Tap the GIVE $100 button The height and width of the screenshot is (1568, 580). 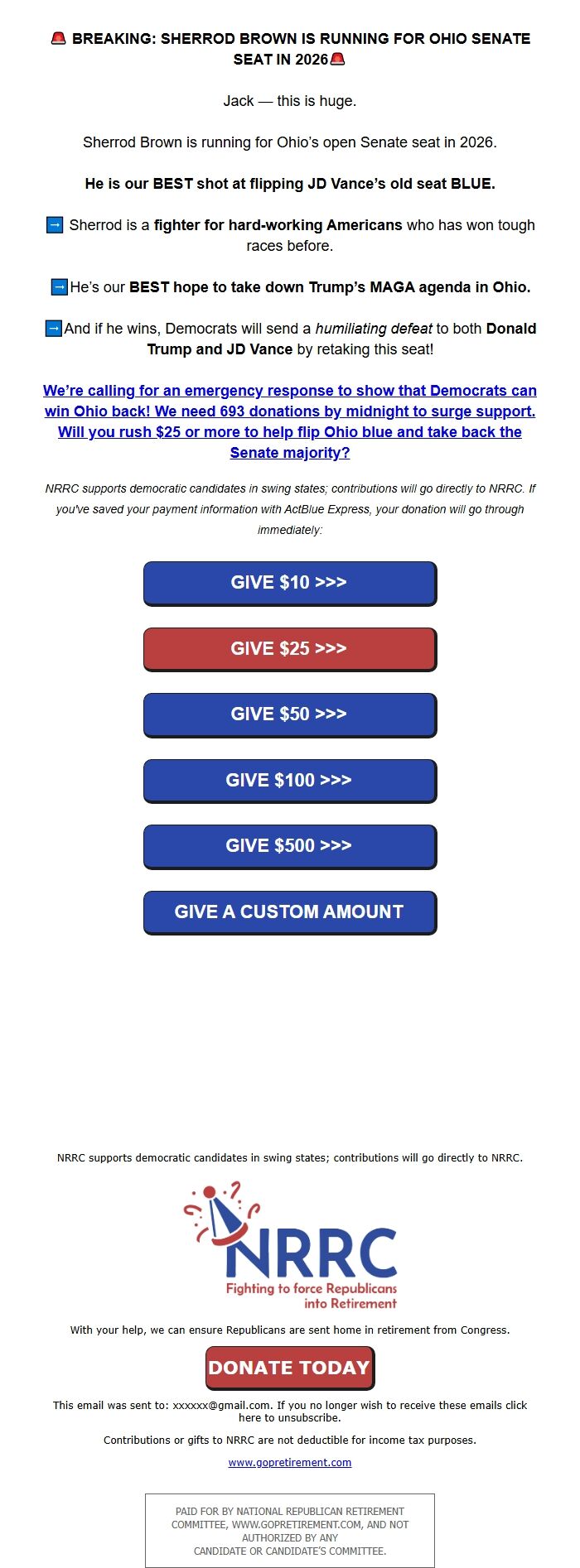pos(289,781)
